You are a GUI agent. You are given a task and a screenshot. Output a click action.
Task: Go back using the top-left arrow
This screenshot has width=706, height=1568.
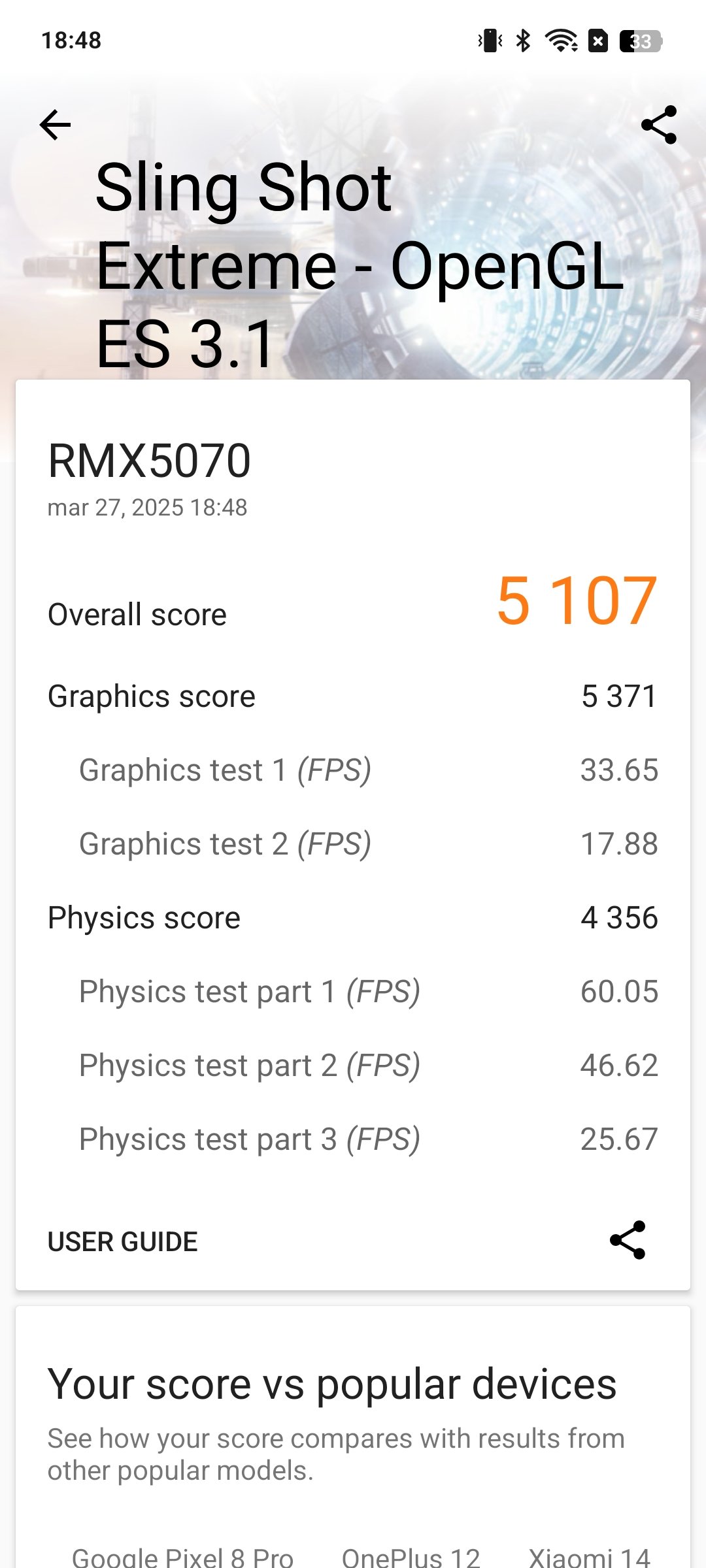[55, 125]
